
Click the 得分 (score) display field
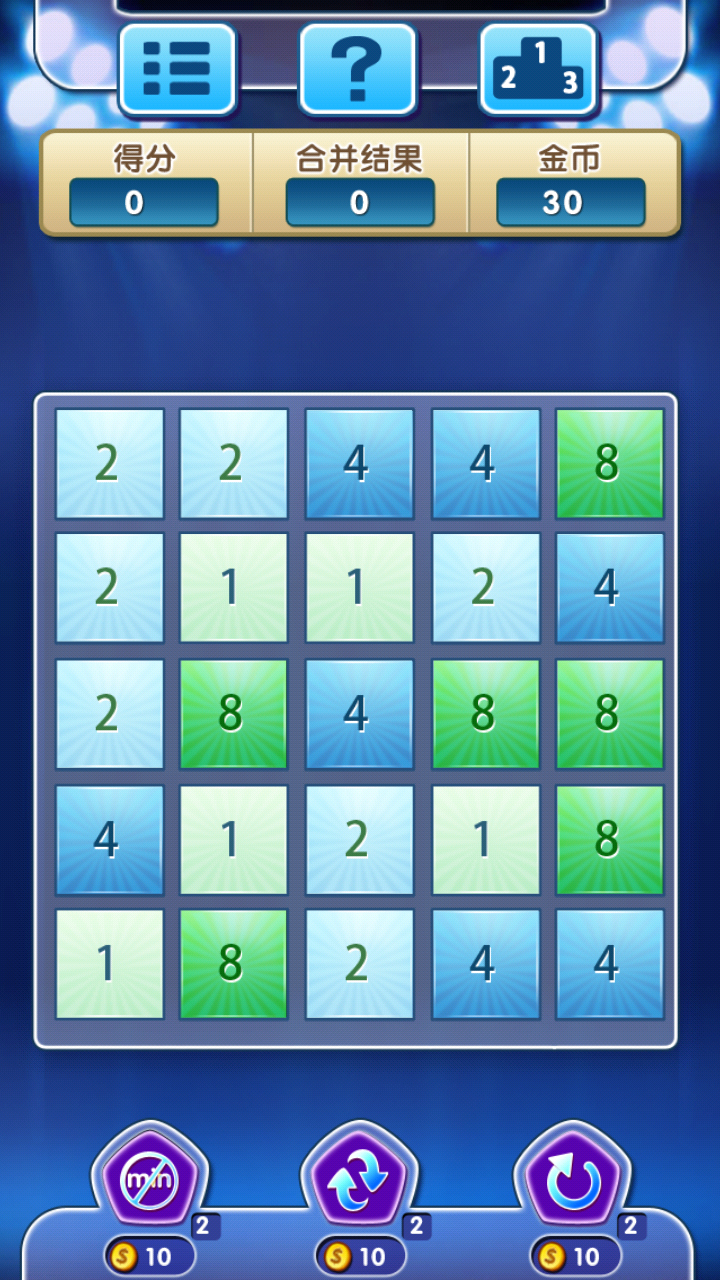(143, 202)
